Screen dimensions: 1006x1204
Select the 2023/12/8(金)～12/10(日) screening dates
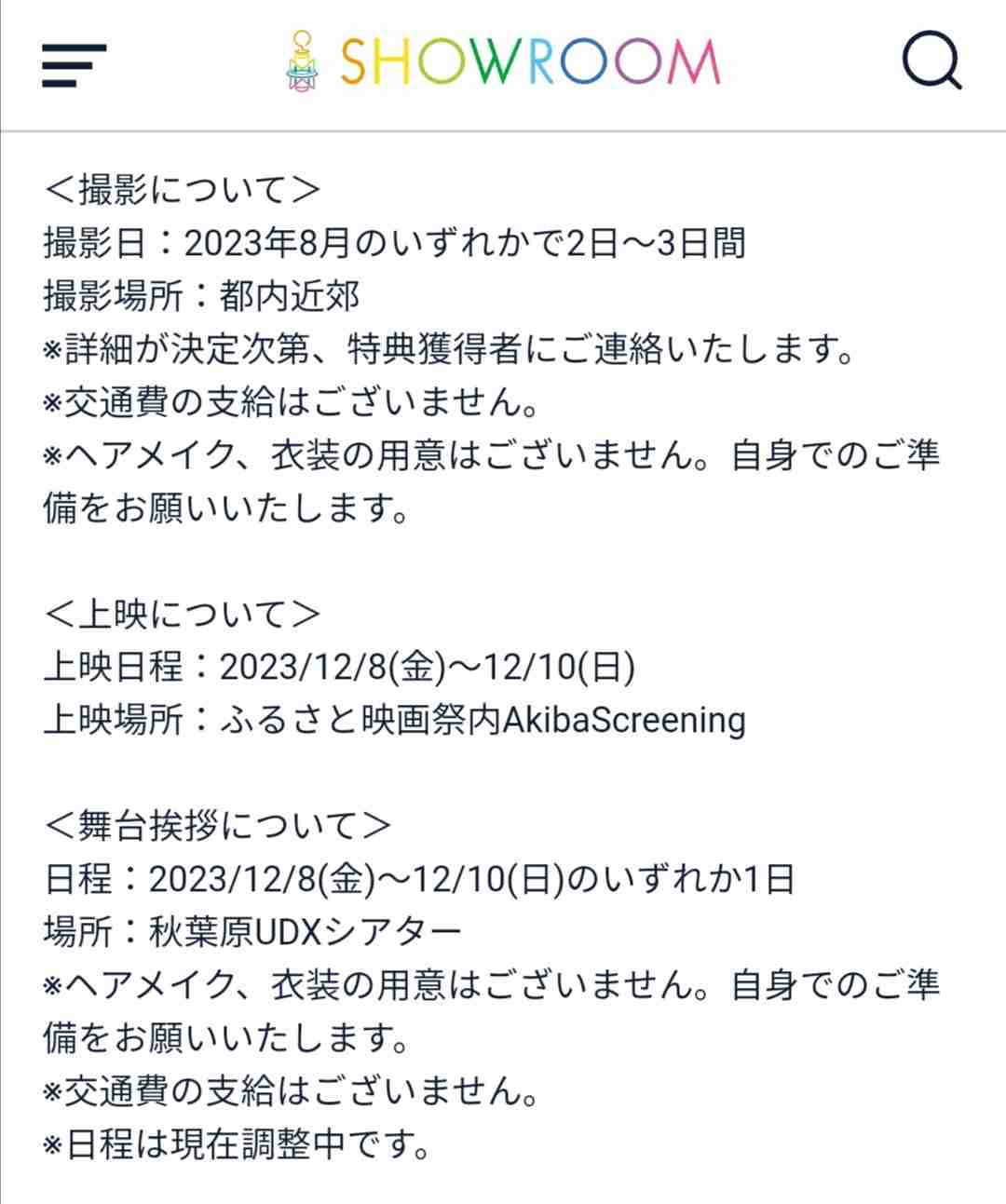pyautogui.click(x=419, y=666)
